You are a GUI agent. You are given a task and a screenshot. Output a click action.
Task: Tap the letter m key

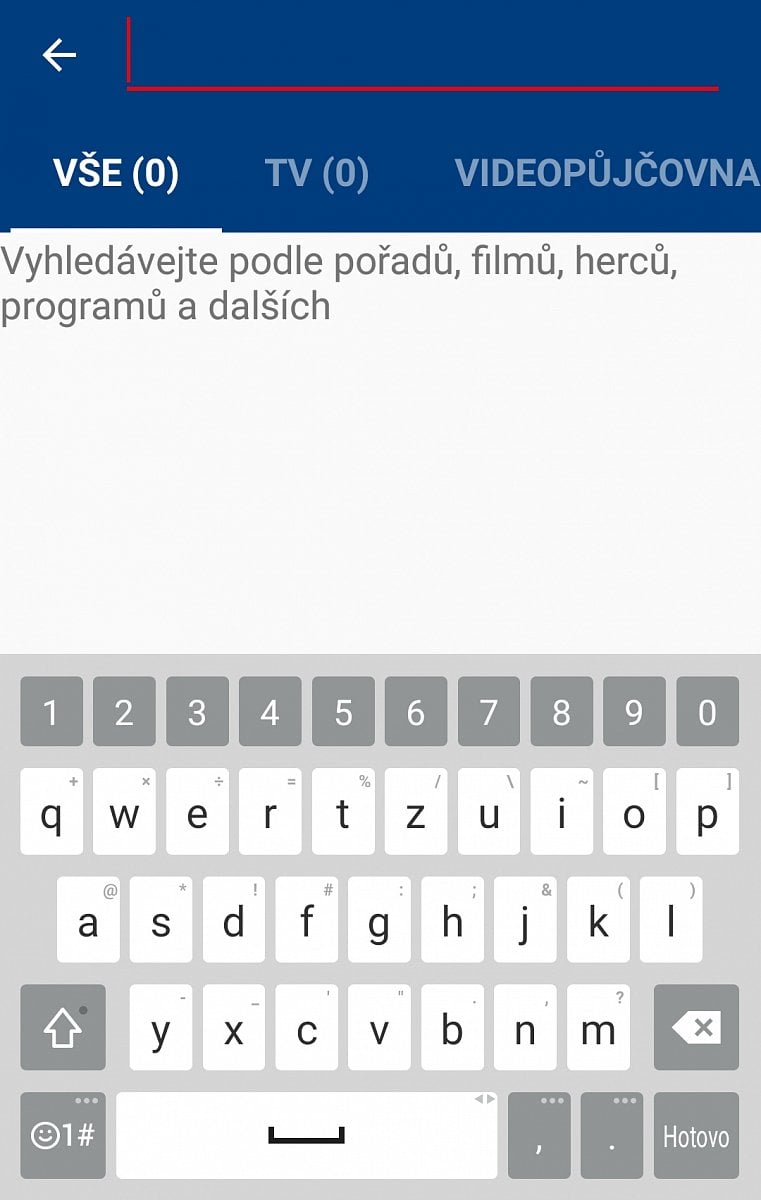tap(598, 1027)
